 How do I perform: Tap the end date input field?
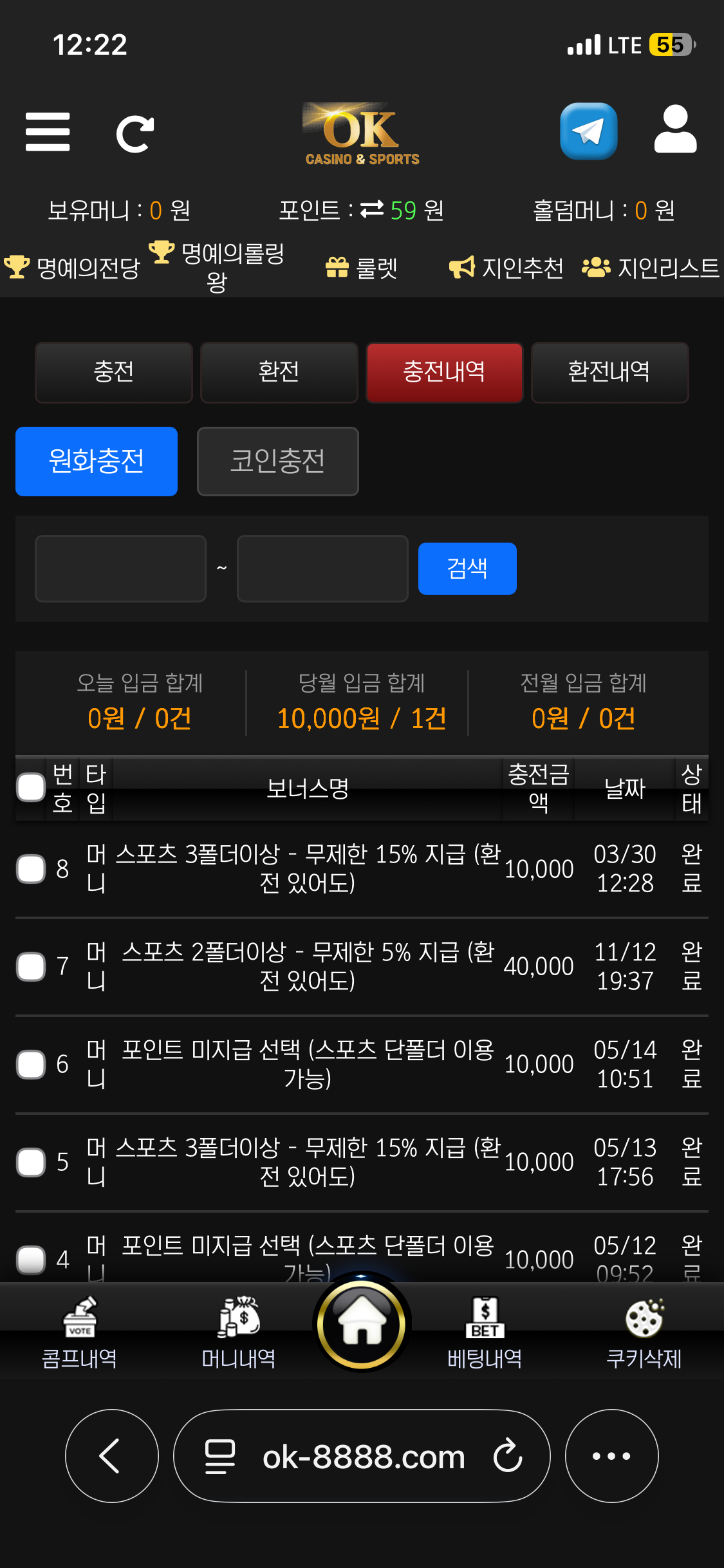point(322,568)
